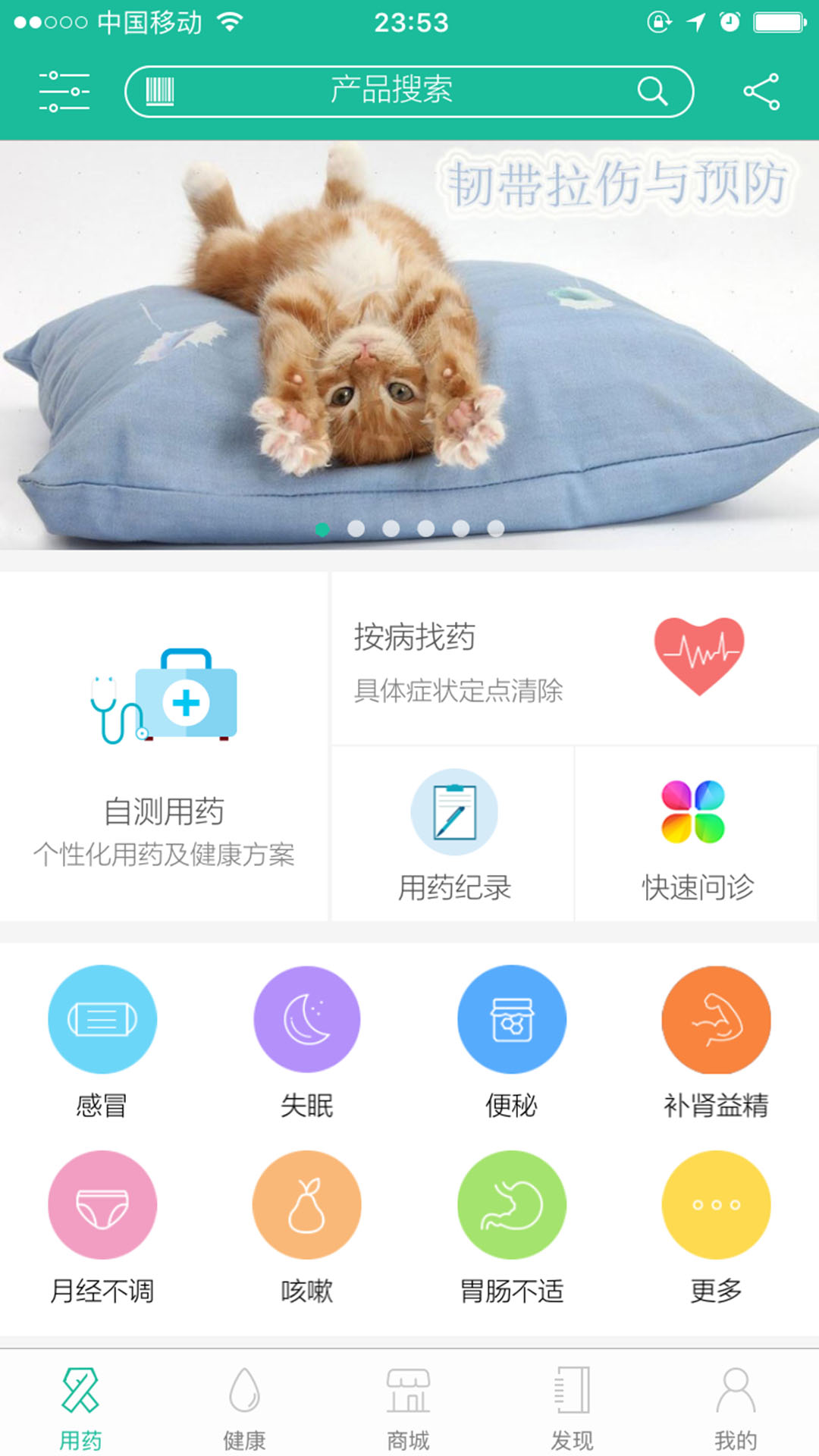Image resolution: width=819 pixels, height=1456 pixels.
Task: Switch to the 商城 tab
Action: pos(408,1407)
